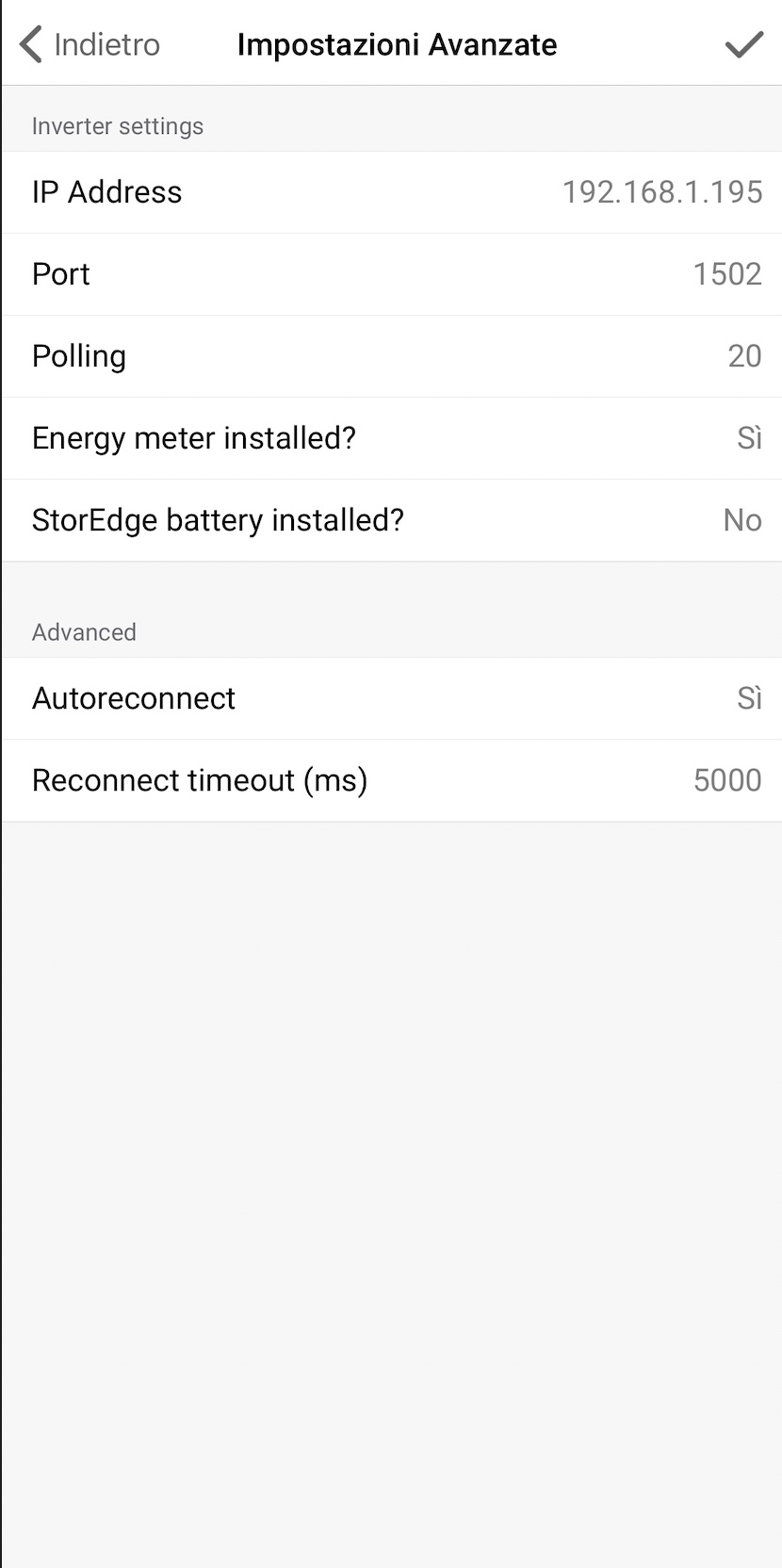
Task: Edit Reconnect timeout (ms) value
Action: click(x=391, y=780)
